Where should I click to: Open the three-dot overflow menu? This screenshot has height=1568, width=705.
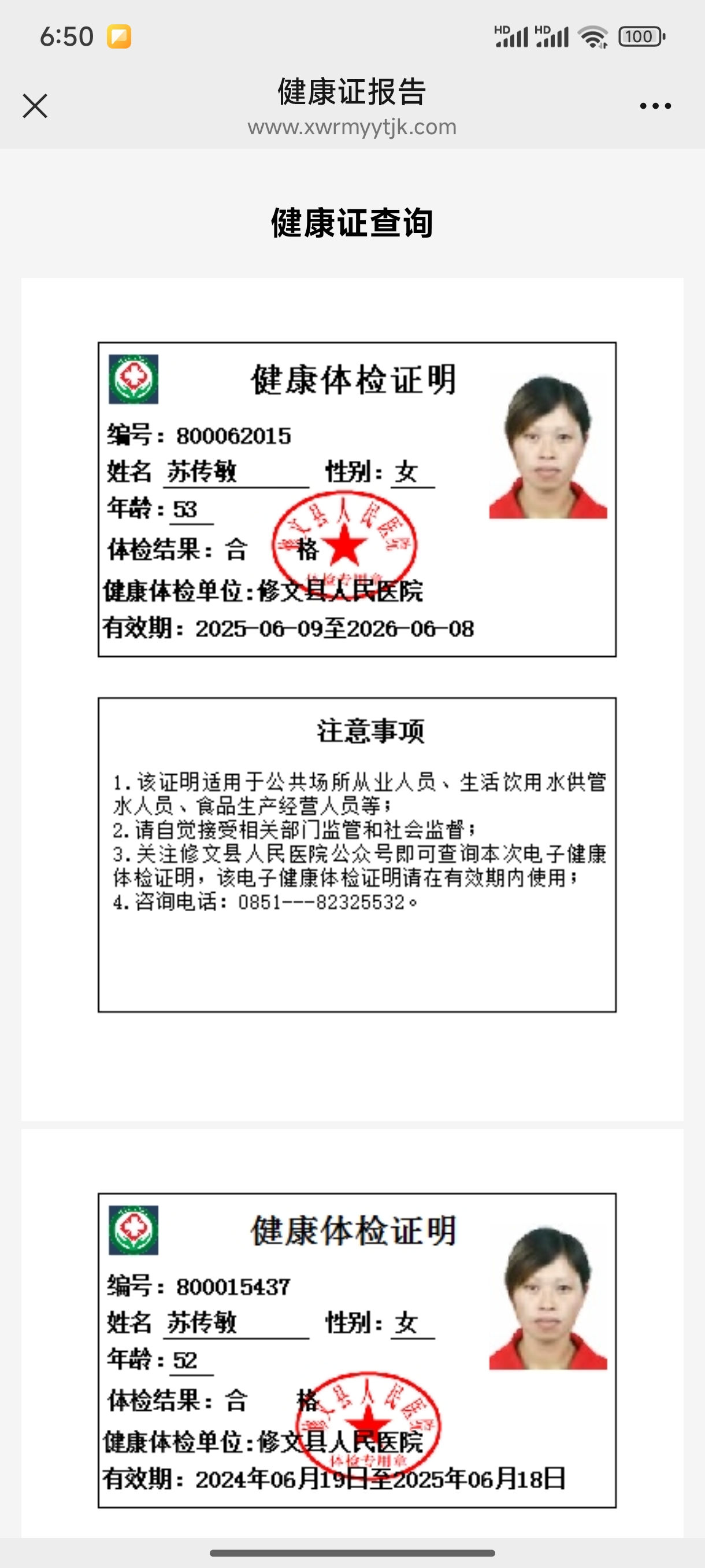[x=655, y=106]
